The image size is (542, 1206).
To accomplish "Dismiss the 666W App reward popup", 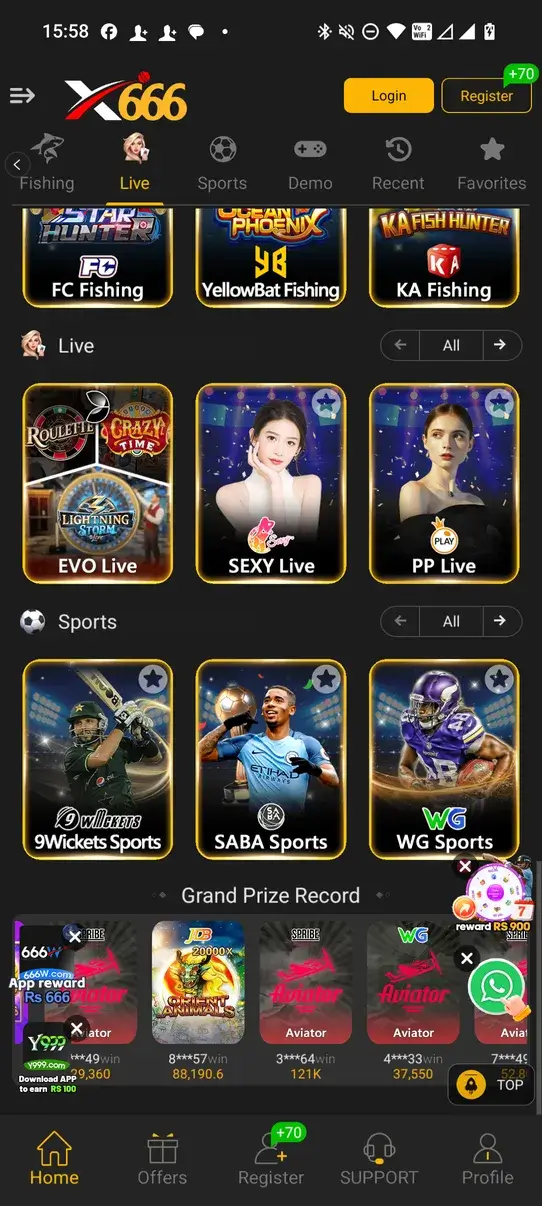I will point(75,937).
